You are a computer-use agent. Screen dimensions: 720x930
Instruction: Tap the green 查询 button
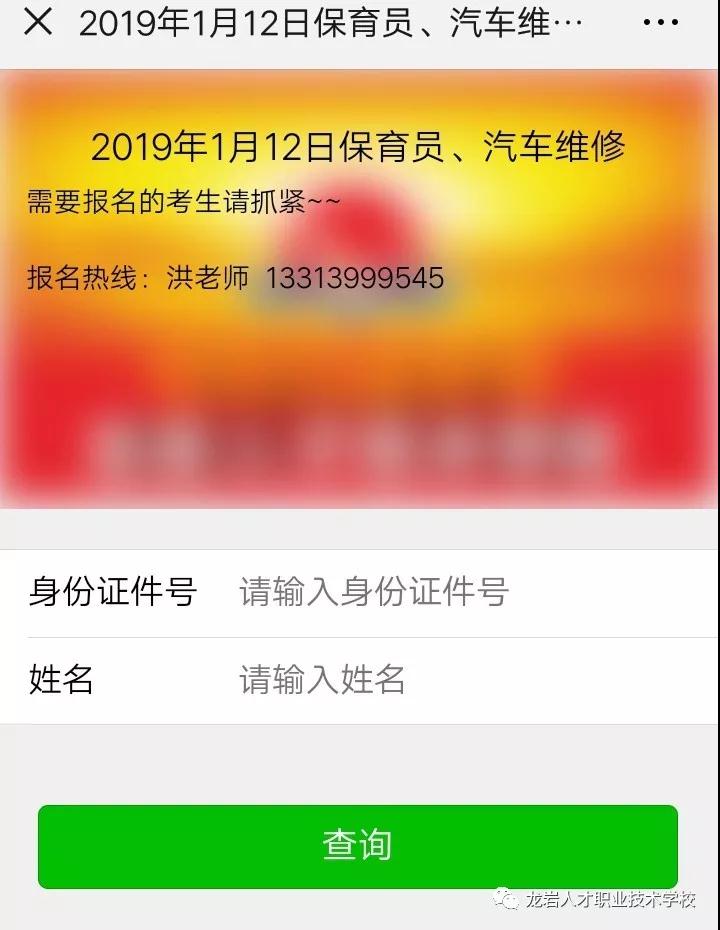click(358, 846)
